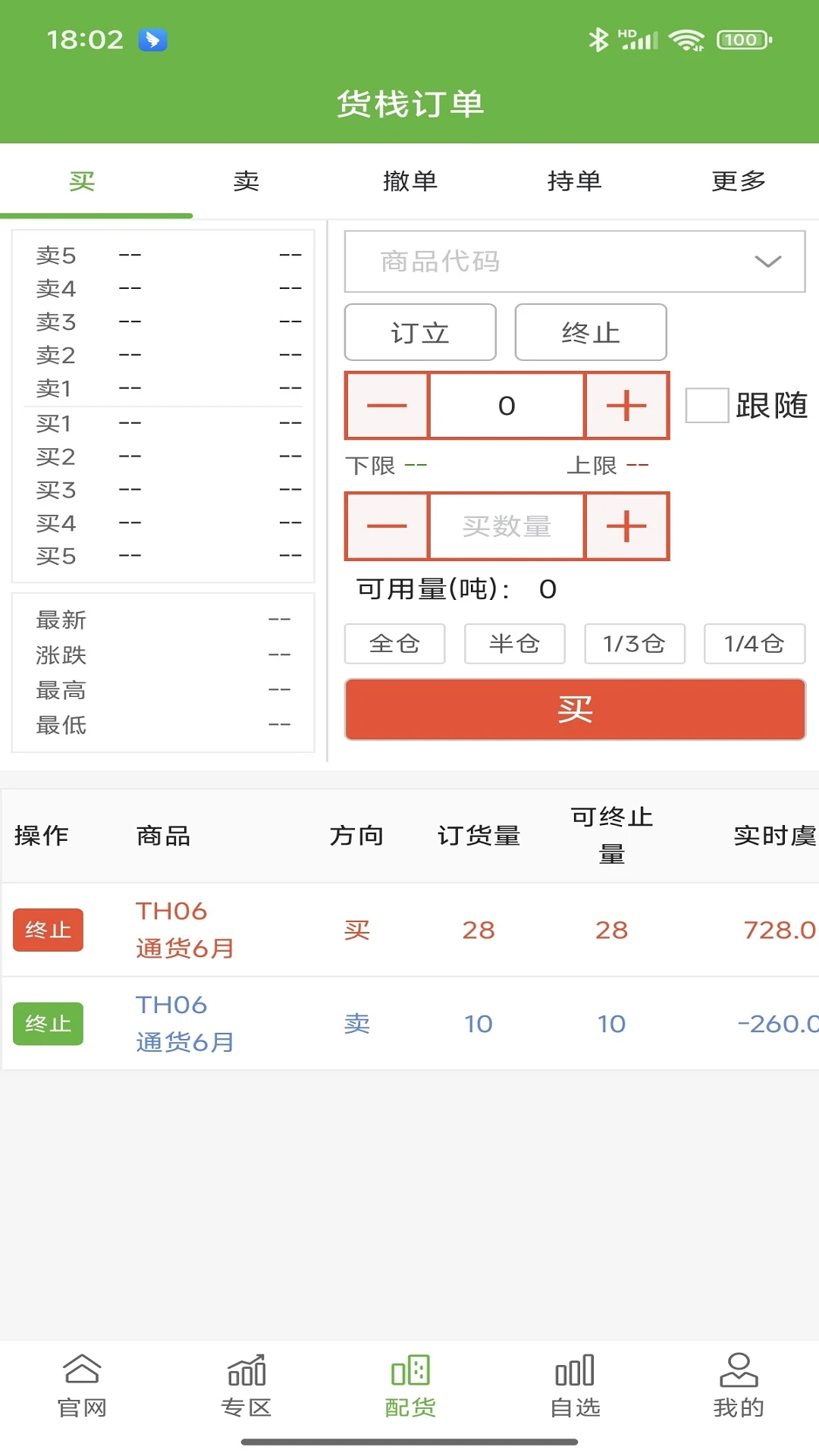Select the 订立 button
This screenshot has height=1456, width=819.
click(420, 333)
